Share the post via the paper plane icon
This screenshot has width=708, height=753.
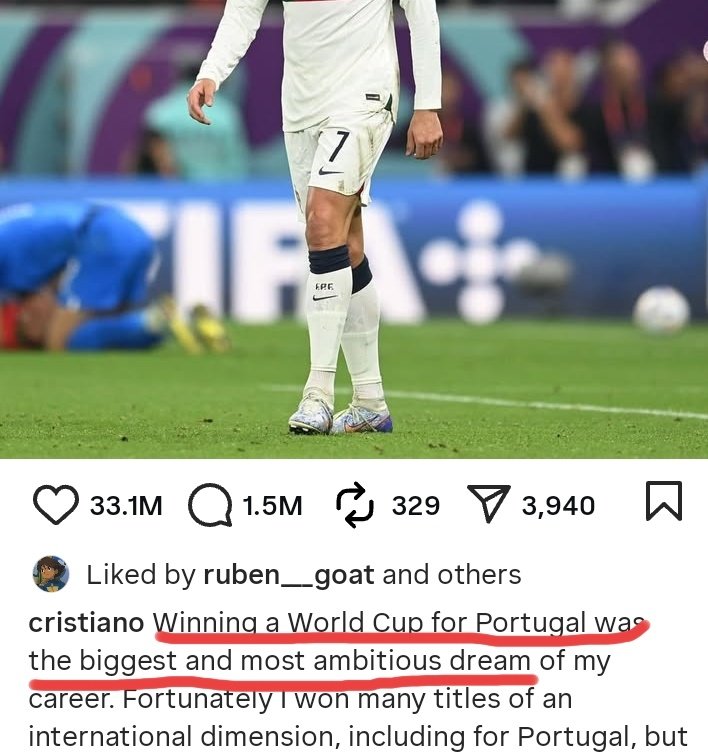[489, 505]
